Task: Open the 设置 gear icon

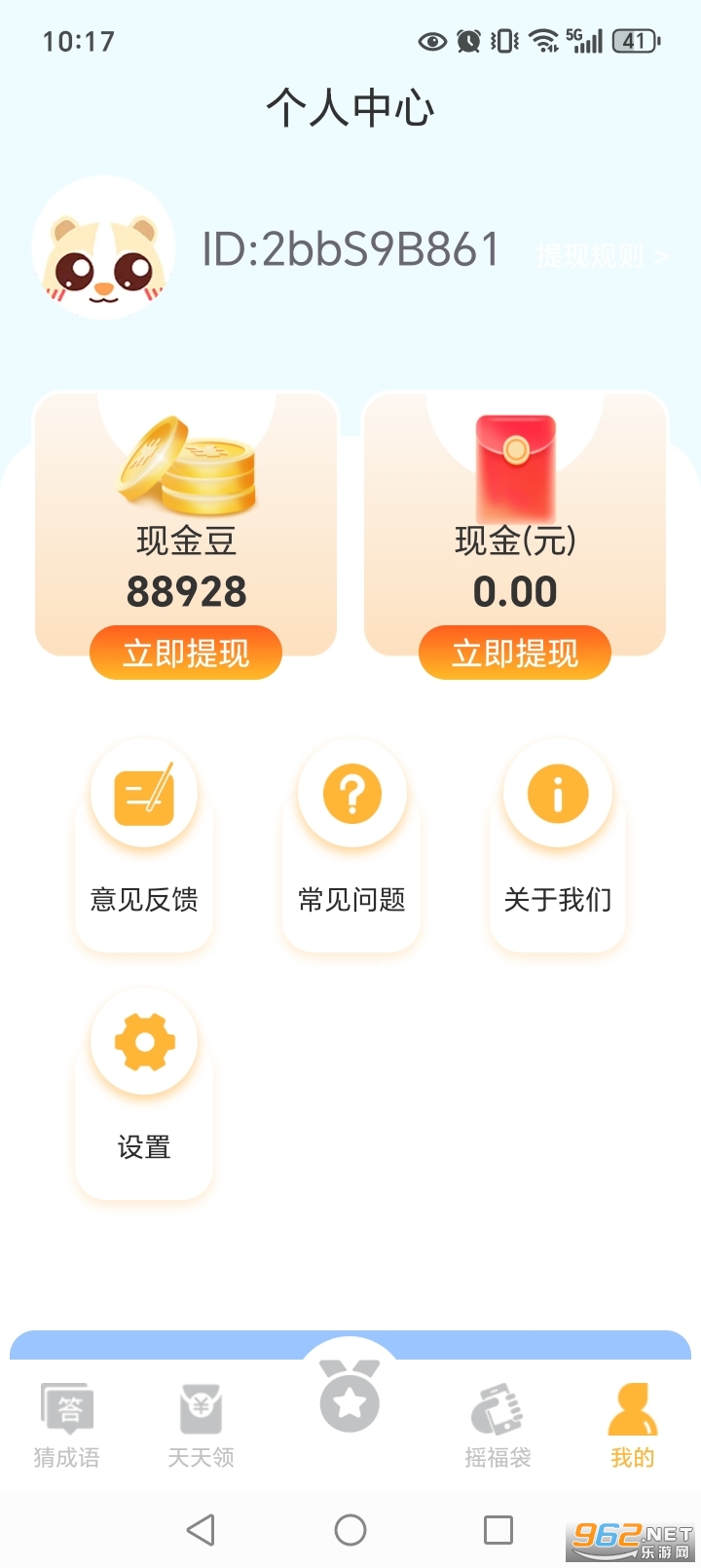Action: click(x=143, y=1040)
